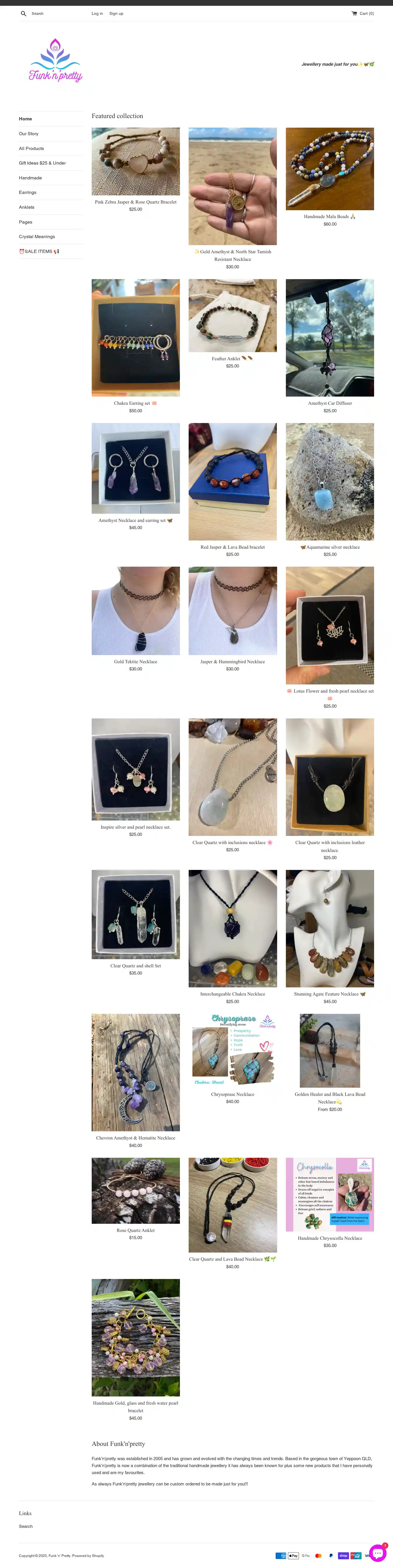Image resolution: width=393 pixels, height=1568 pixels.
Task: Browse the Earrings category
Action: pos(27,192)
